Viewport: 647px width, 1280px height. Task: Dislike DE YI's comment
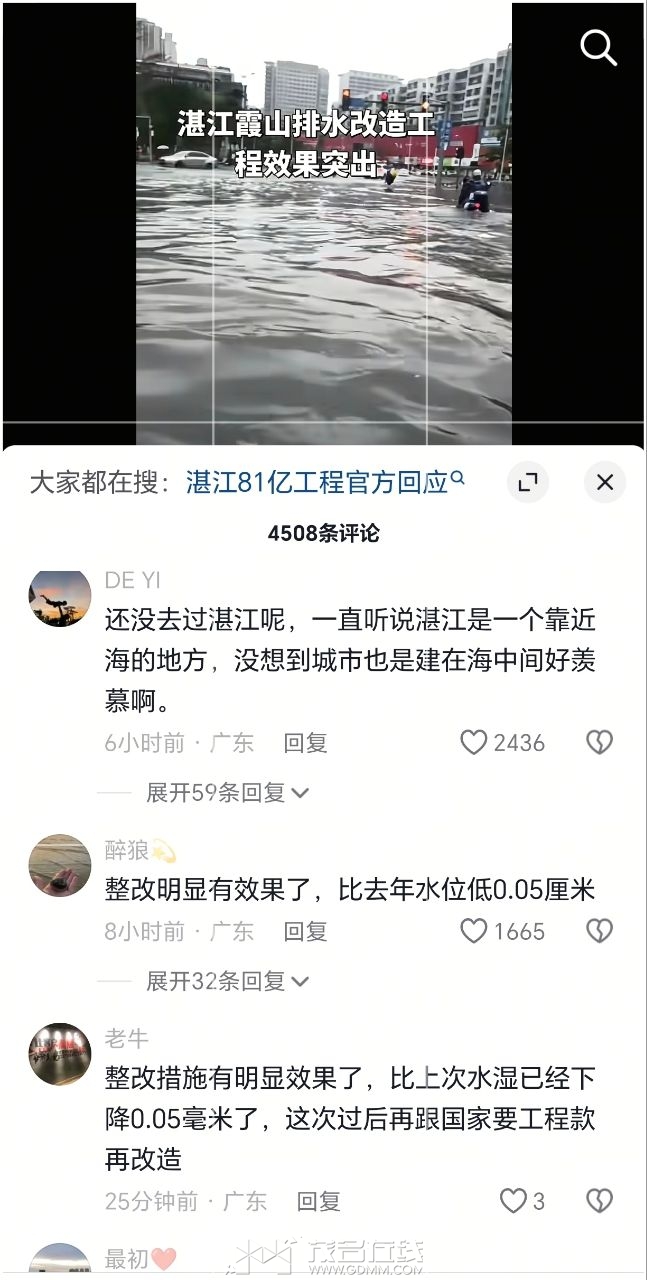point(598,742)
